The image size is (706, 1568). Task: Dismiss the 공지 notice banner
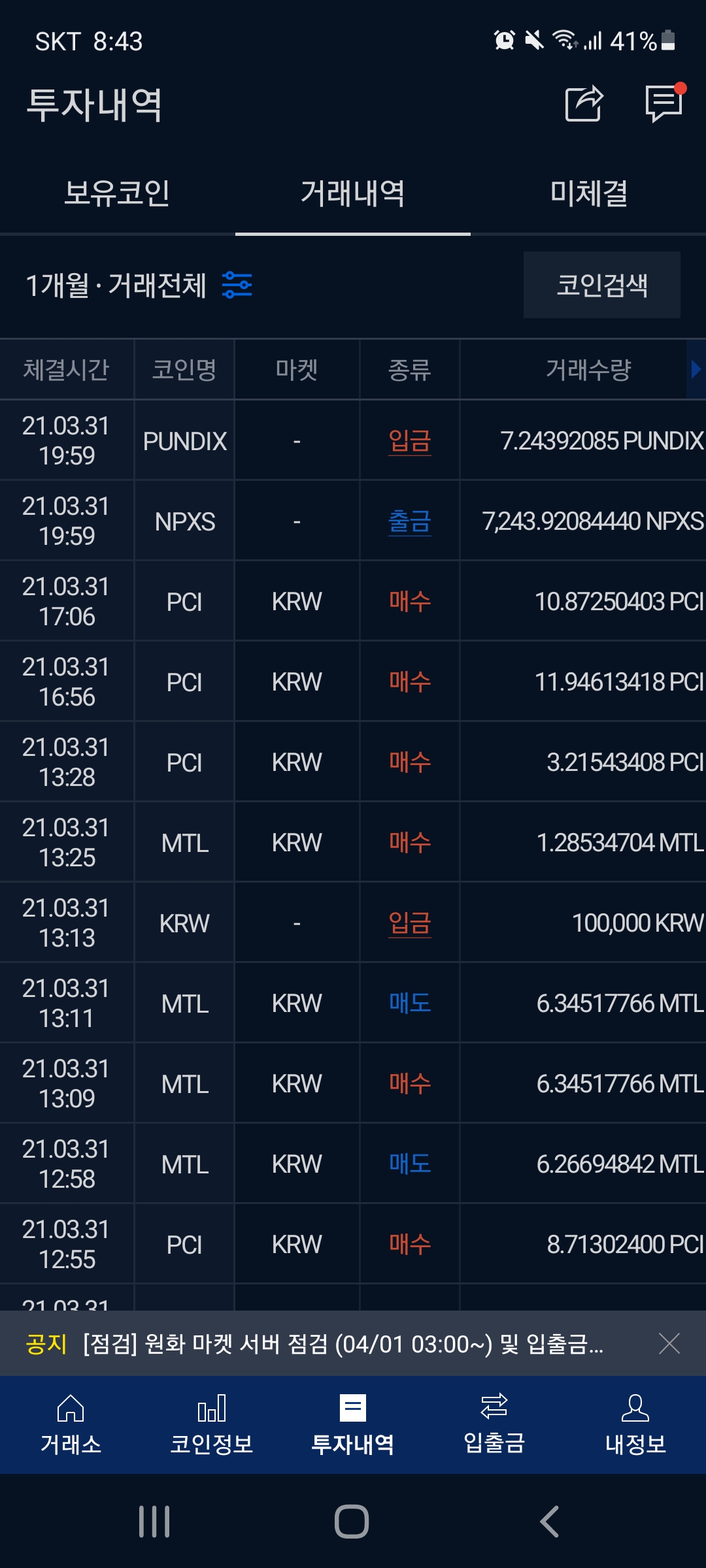[669, 1343]
